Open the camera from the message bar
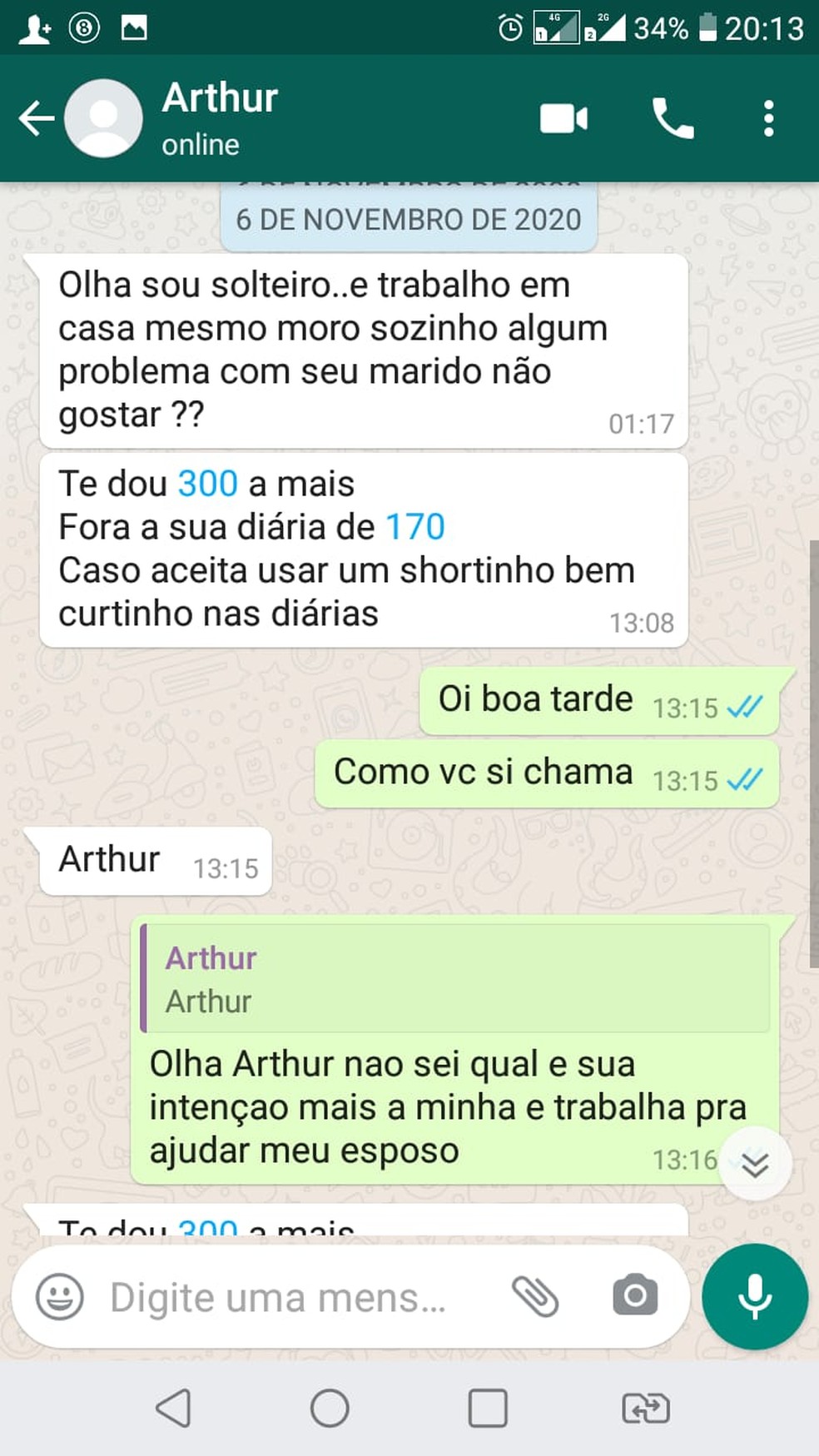The image size is (819, 1456). (635, 1296)
